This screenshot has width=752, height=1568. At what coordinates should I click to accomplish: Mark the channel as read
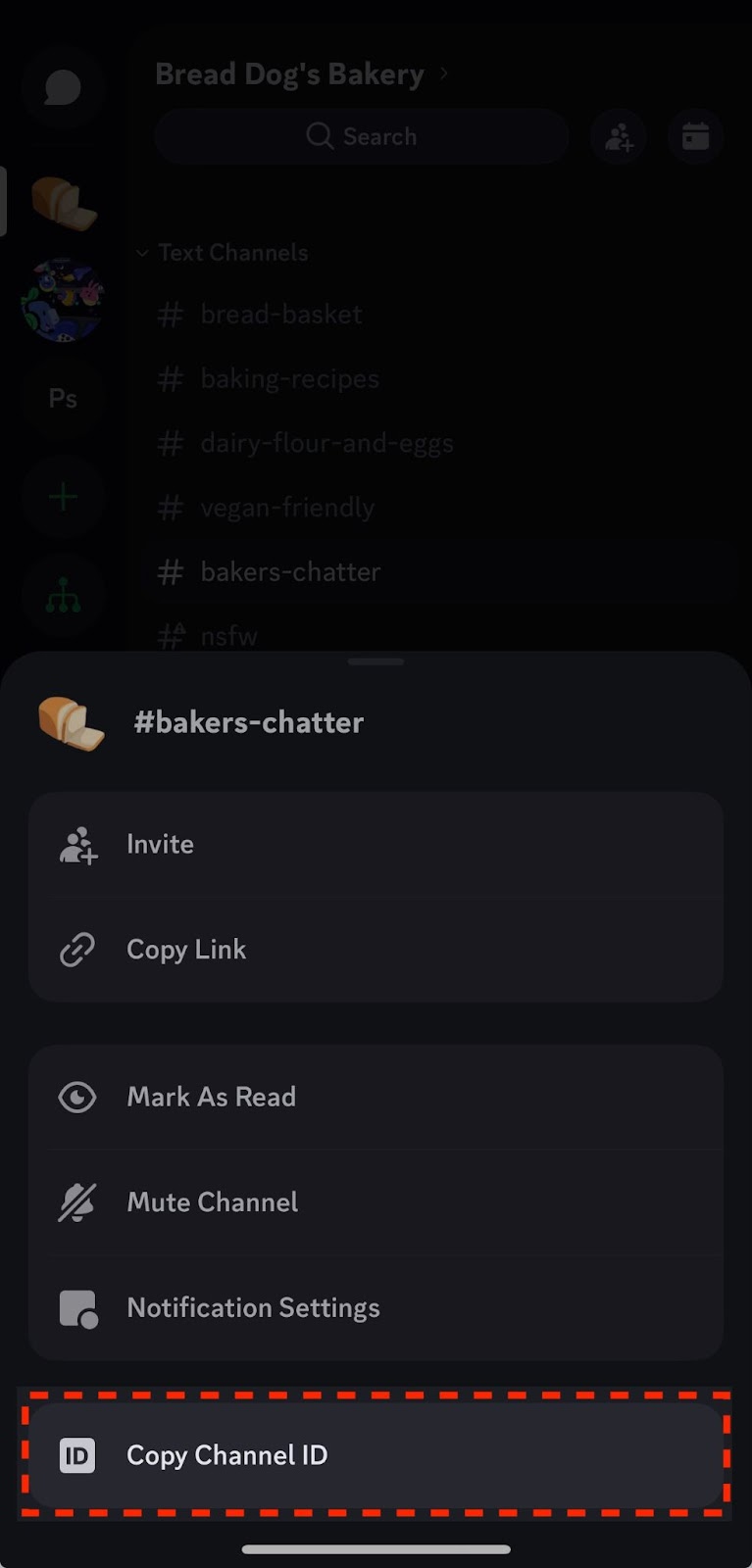click(376, 1097)
